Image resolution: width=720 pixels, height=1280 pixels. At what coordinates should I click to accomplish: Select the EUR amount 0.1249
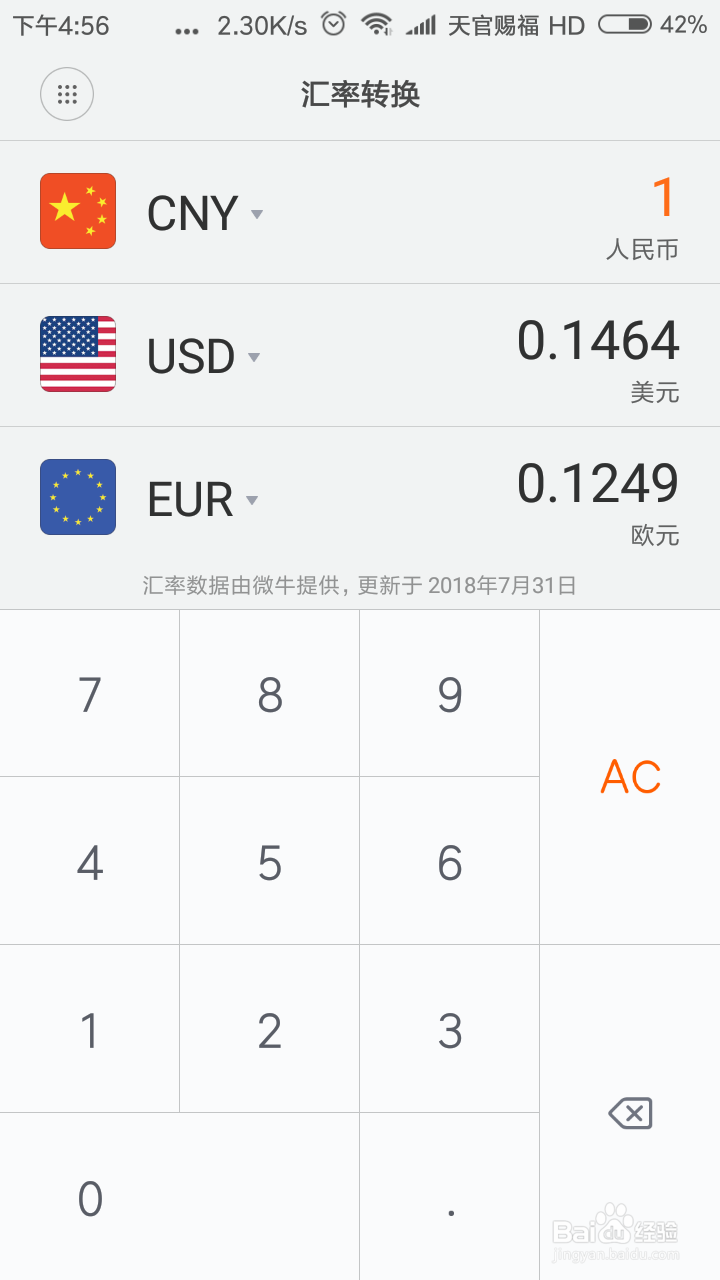[598, 484]
